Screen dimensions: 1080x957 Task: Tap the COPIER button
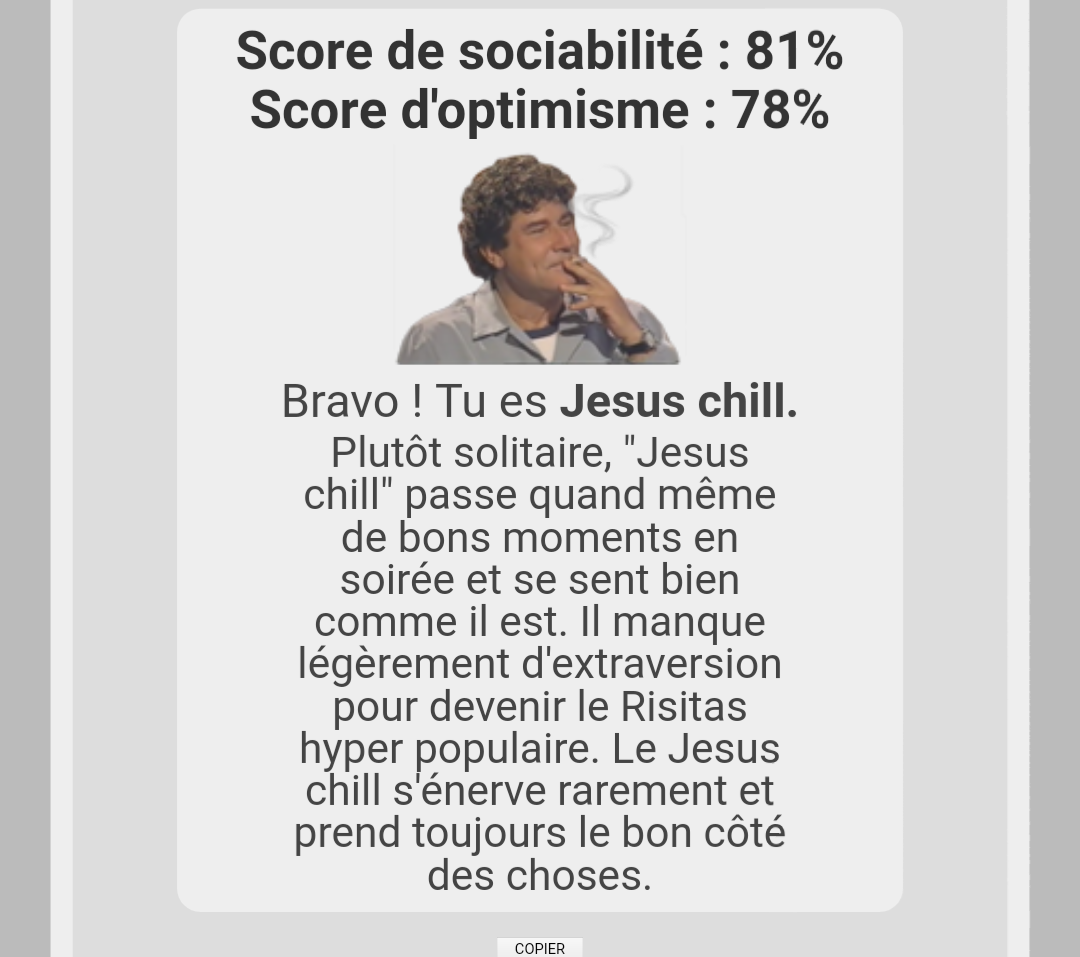pos(539,947)
